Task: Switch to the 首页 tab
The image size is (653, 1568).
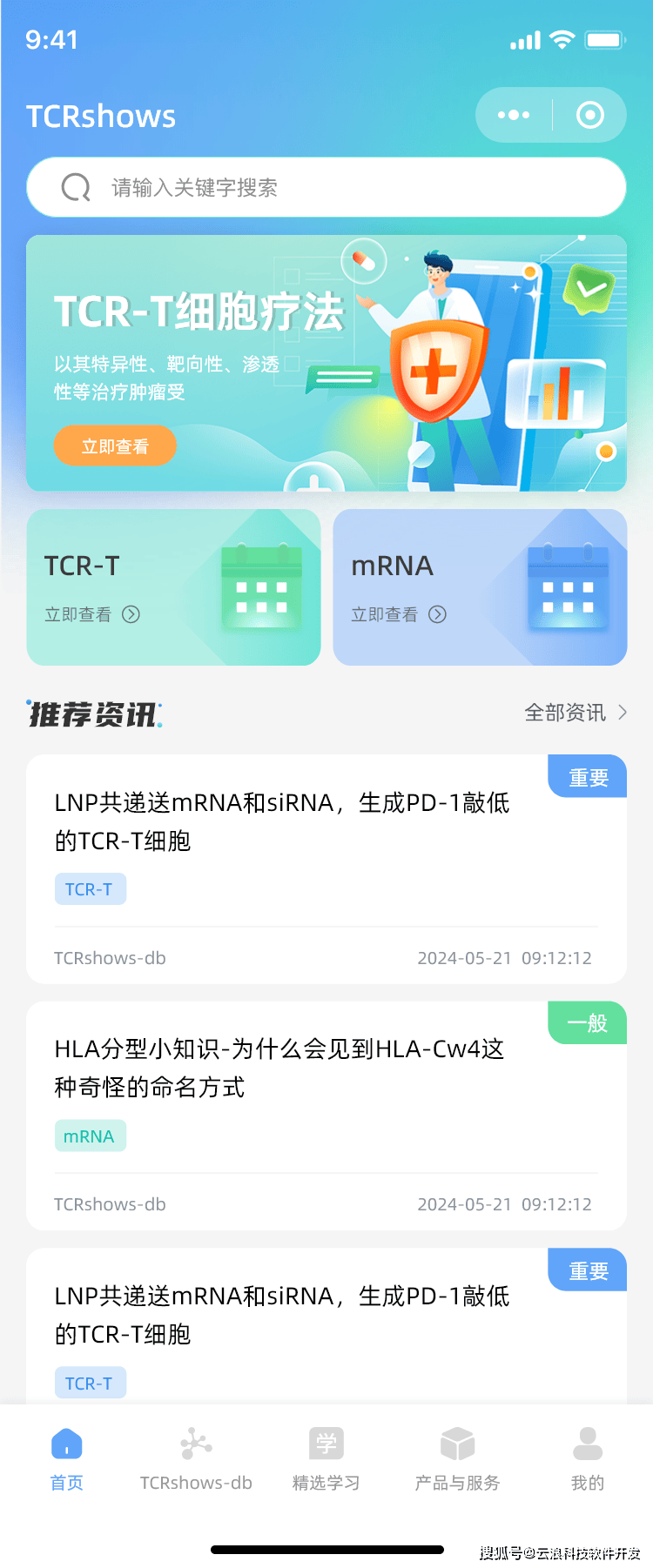Action: [x=66, y=1458]
